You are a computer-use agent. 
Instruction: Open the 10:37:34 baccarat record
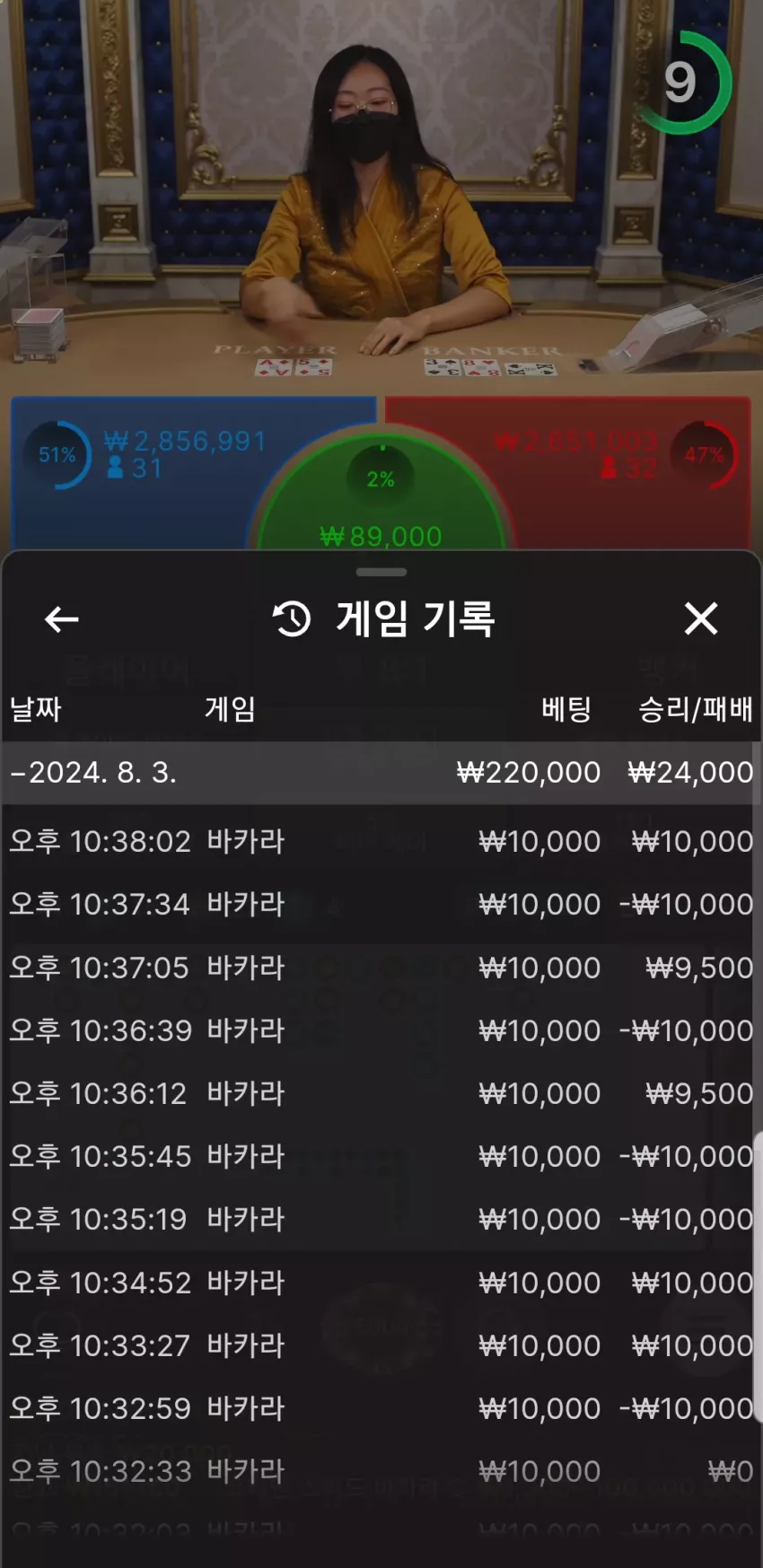click(x=381, y=904)
